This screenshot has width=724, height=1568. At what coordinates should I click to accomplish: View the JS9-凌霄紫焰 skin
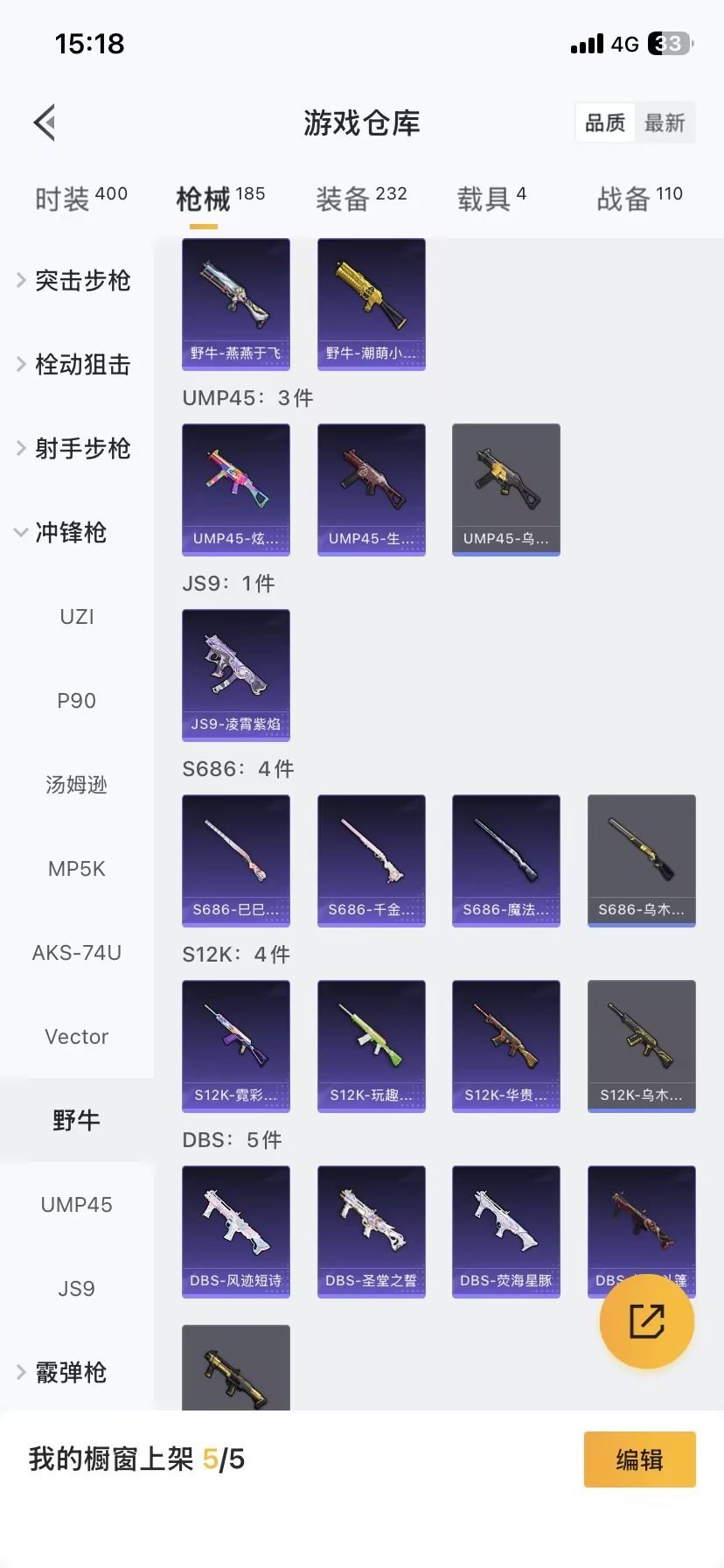click(x=235, y=675)
